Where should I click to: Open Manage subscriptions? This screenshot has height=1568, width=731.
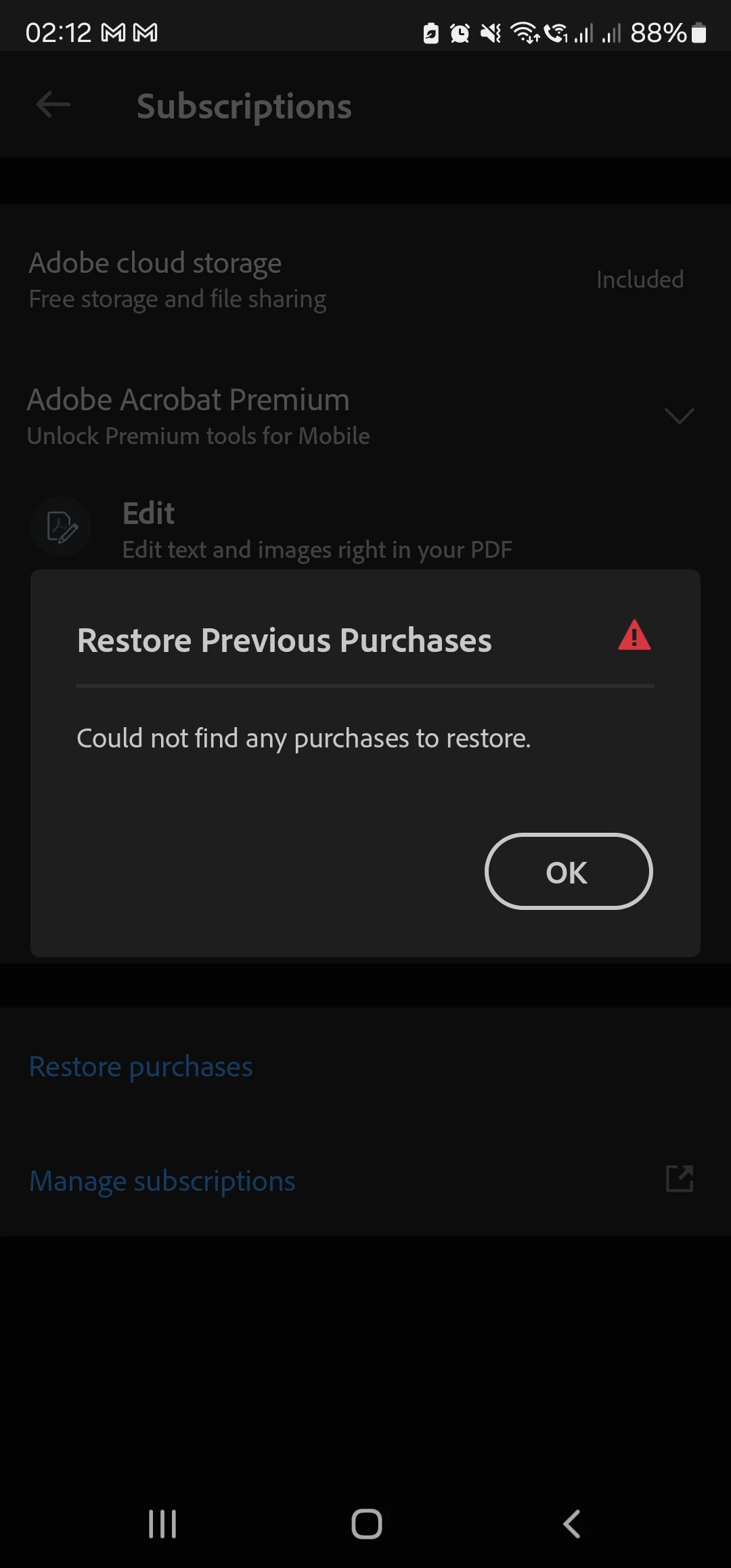pyautogui.click(x=162, y=1181)
